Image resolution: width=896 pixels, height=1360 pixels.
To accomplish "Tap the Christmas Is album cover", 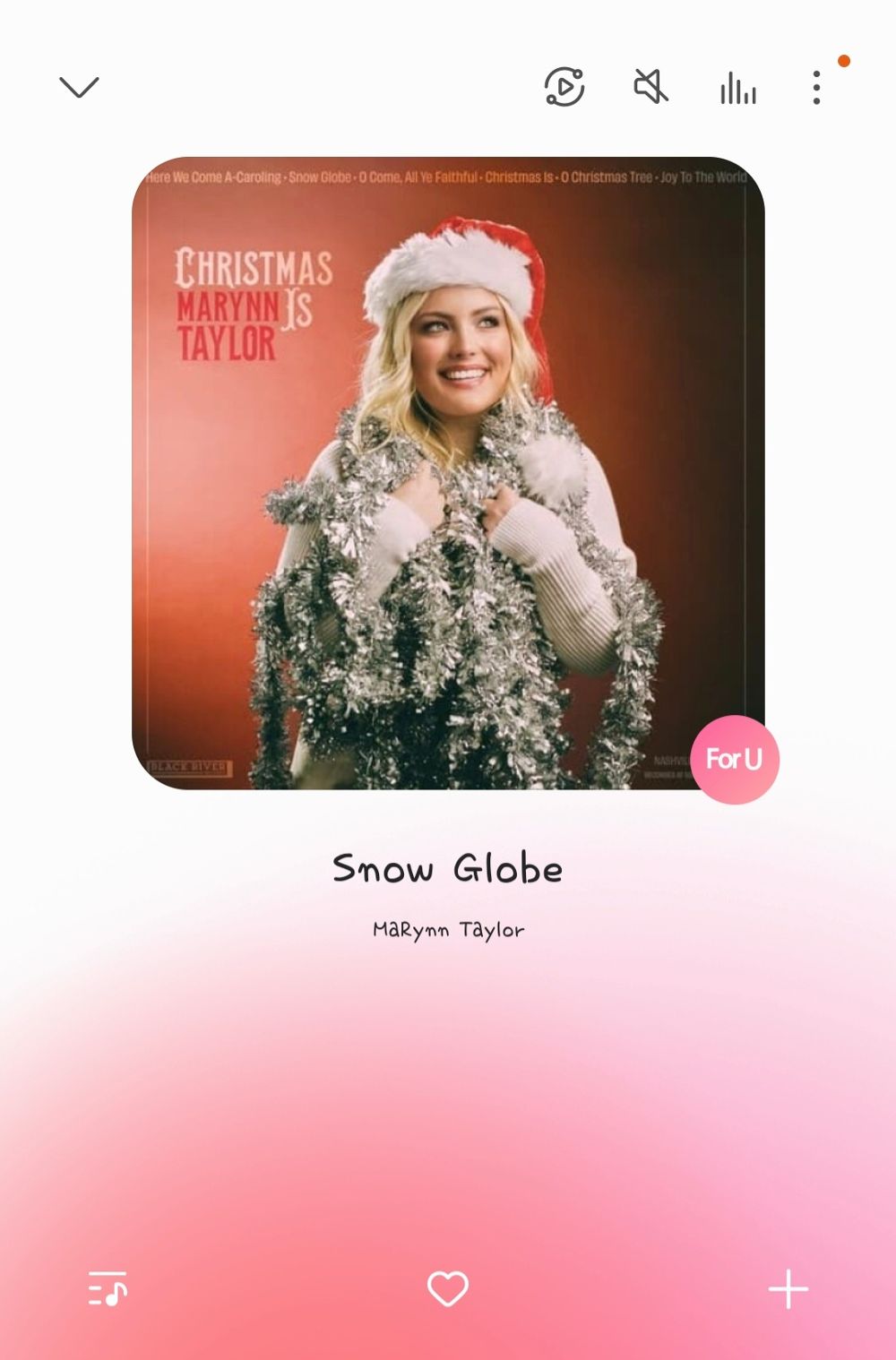I will point(448,473).
